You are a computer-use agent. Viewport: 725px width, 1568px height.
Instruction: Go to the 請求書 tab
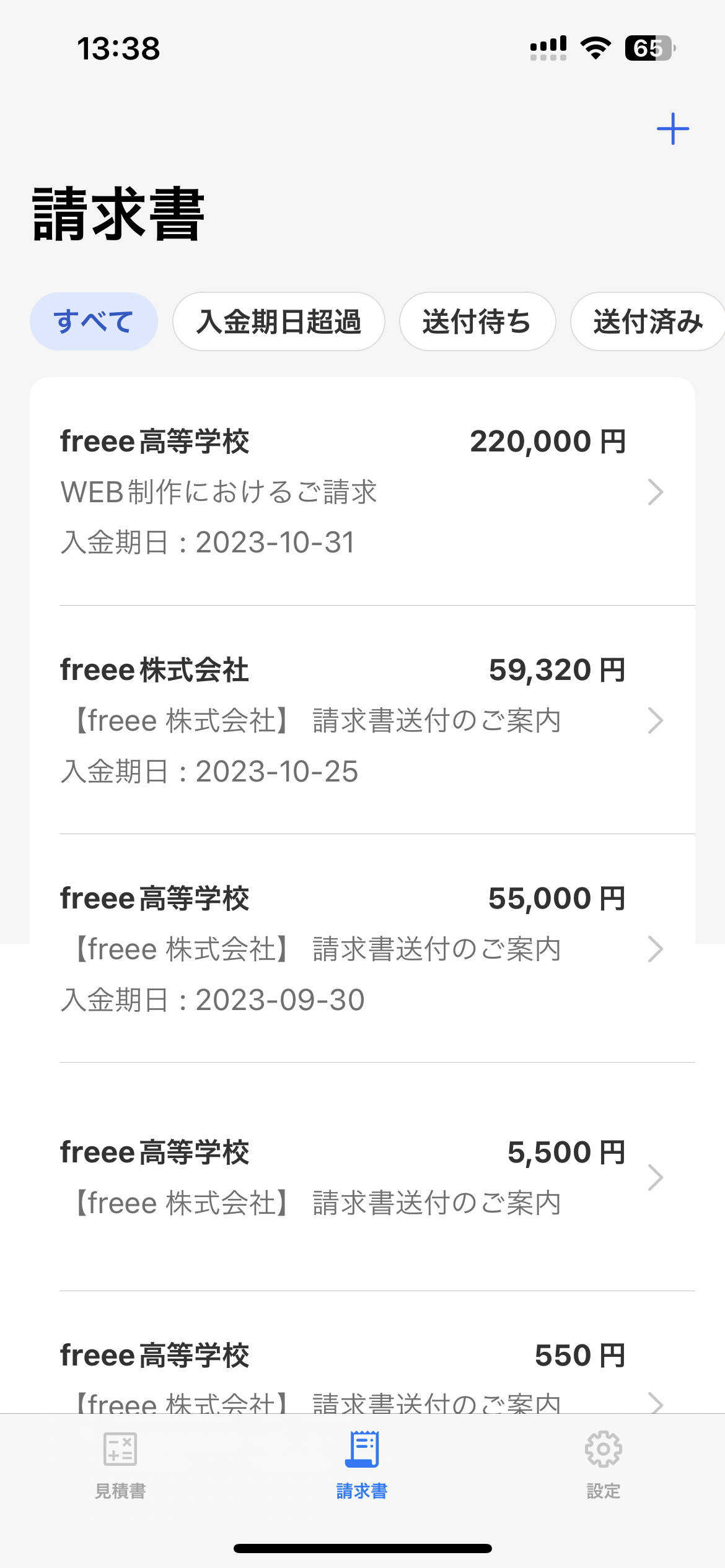coord(362,1465)
